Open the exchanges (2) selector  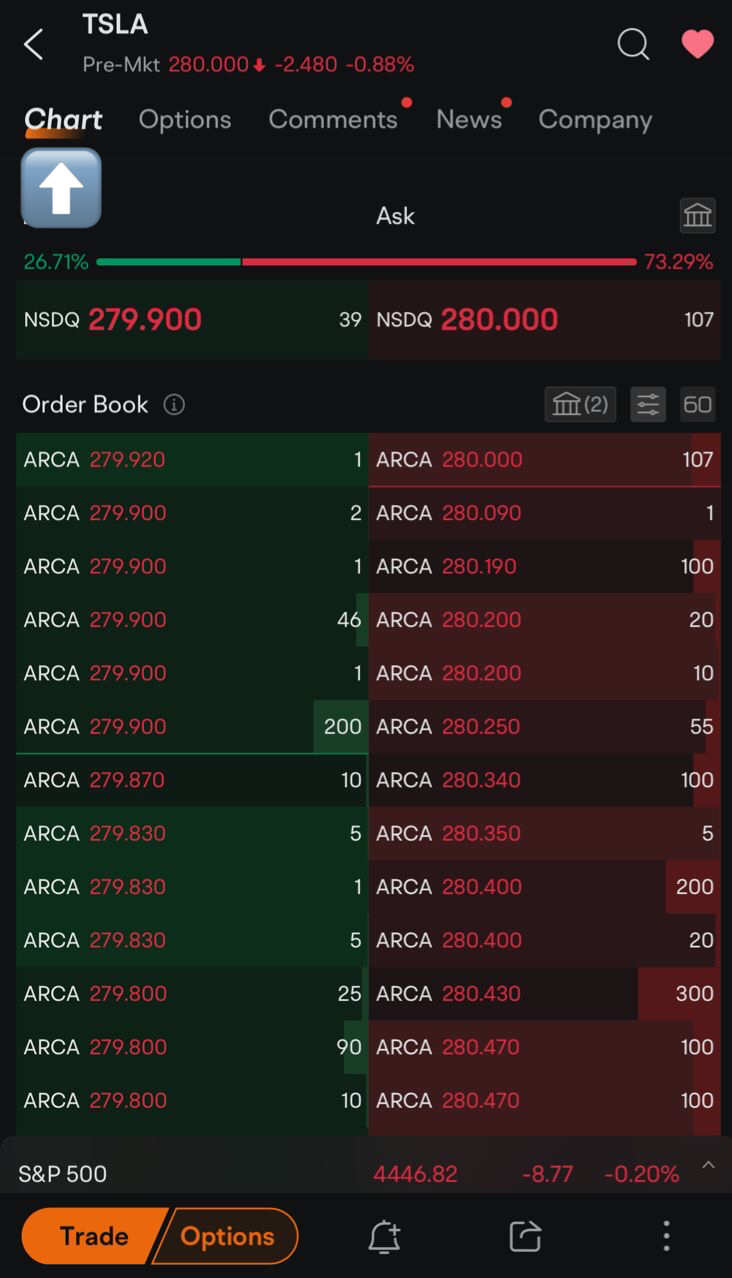[580, 404]
